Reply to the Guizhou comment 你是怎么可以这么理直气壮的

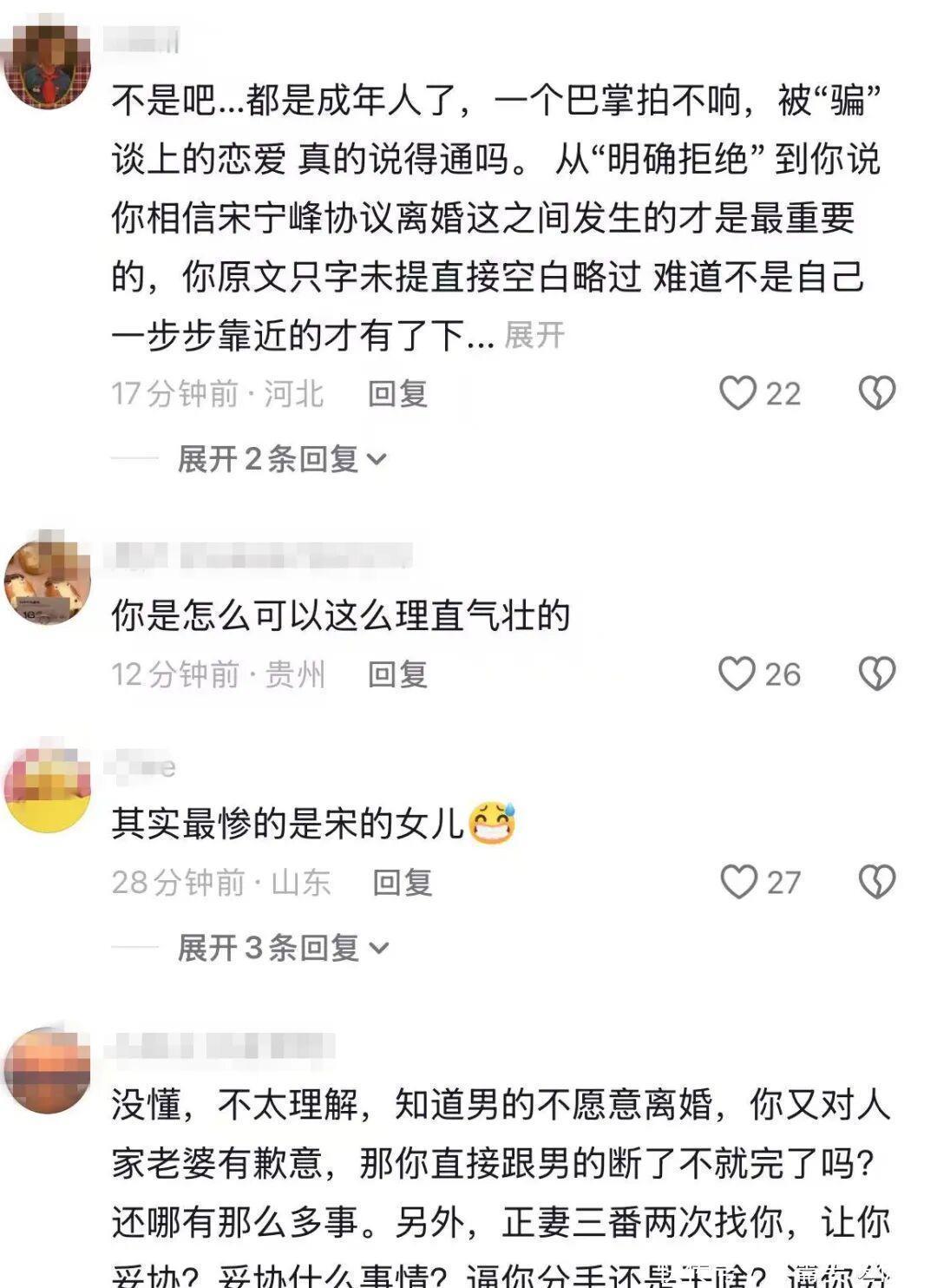pos(397,674)
